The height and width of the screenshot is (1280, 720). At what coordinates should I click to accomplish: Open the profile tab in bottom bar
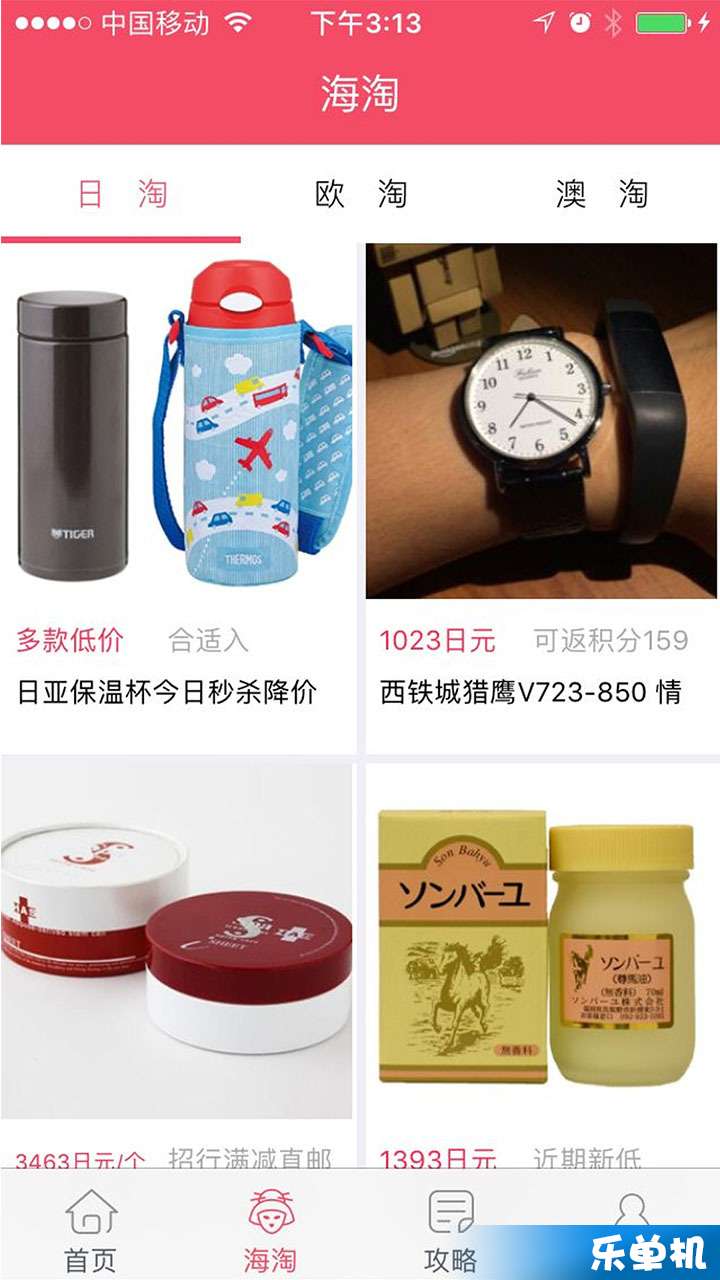632,1212
